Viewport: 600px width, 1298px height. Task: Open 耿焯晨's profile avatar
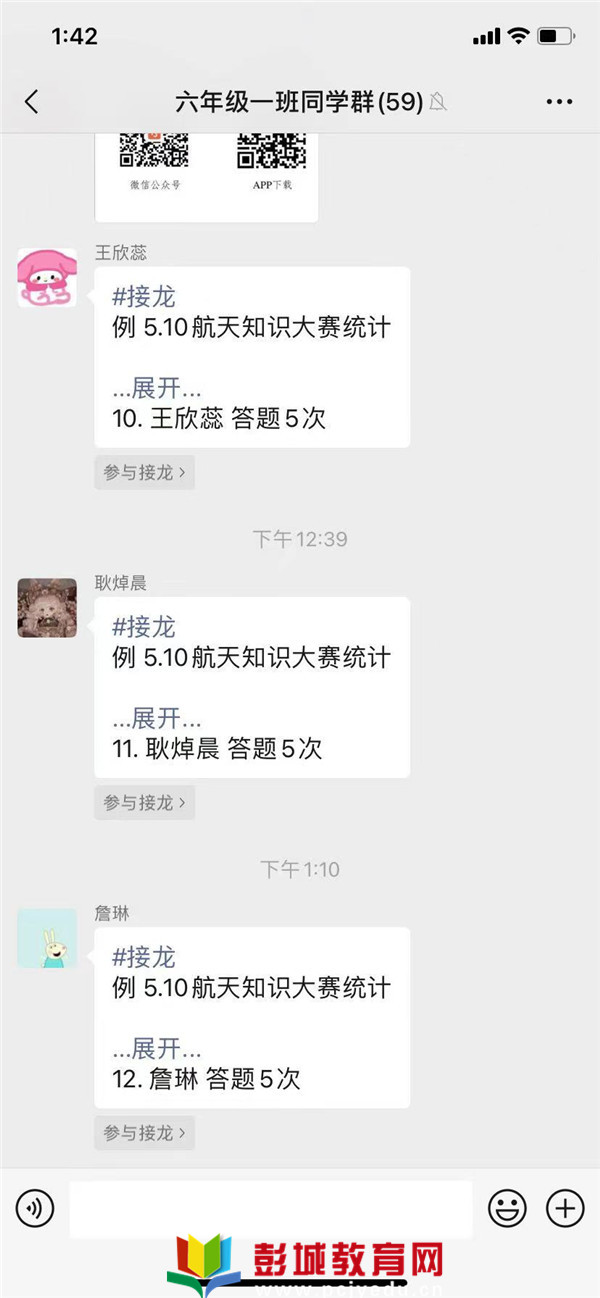47,608
